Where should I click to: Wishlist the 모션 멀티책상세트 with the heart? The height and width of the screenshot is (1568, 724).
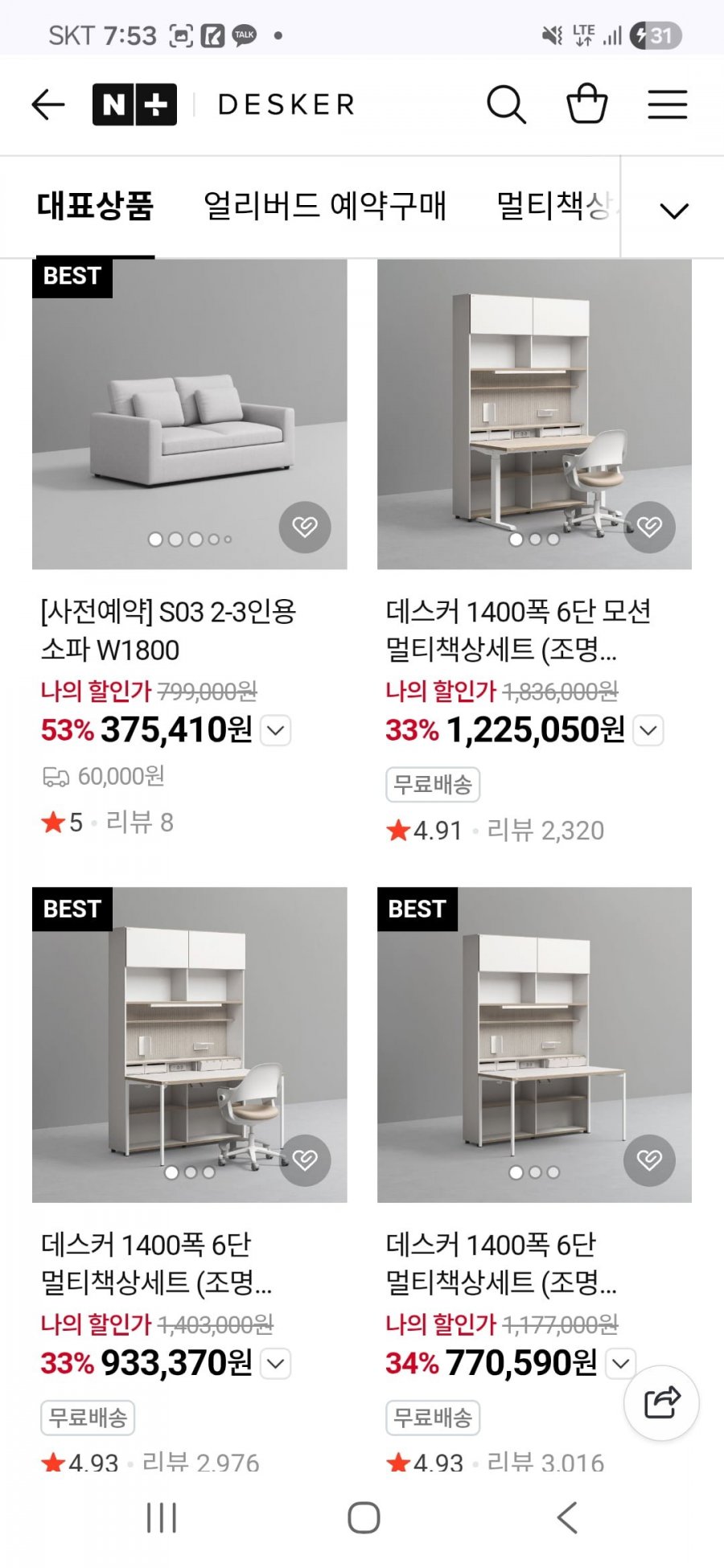coord(649,527)
